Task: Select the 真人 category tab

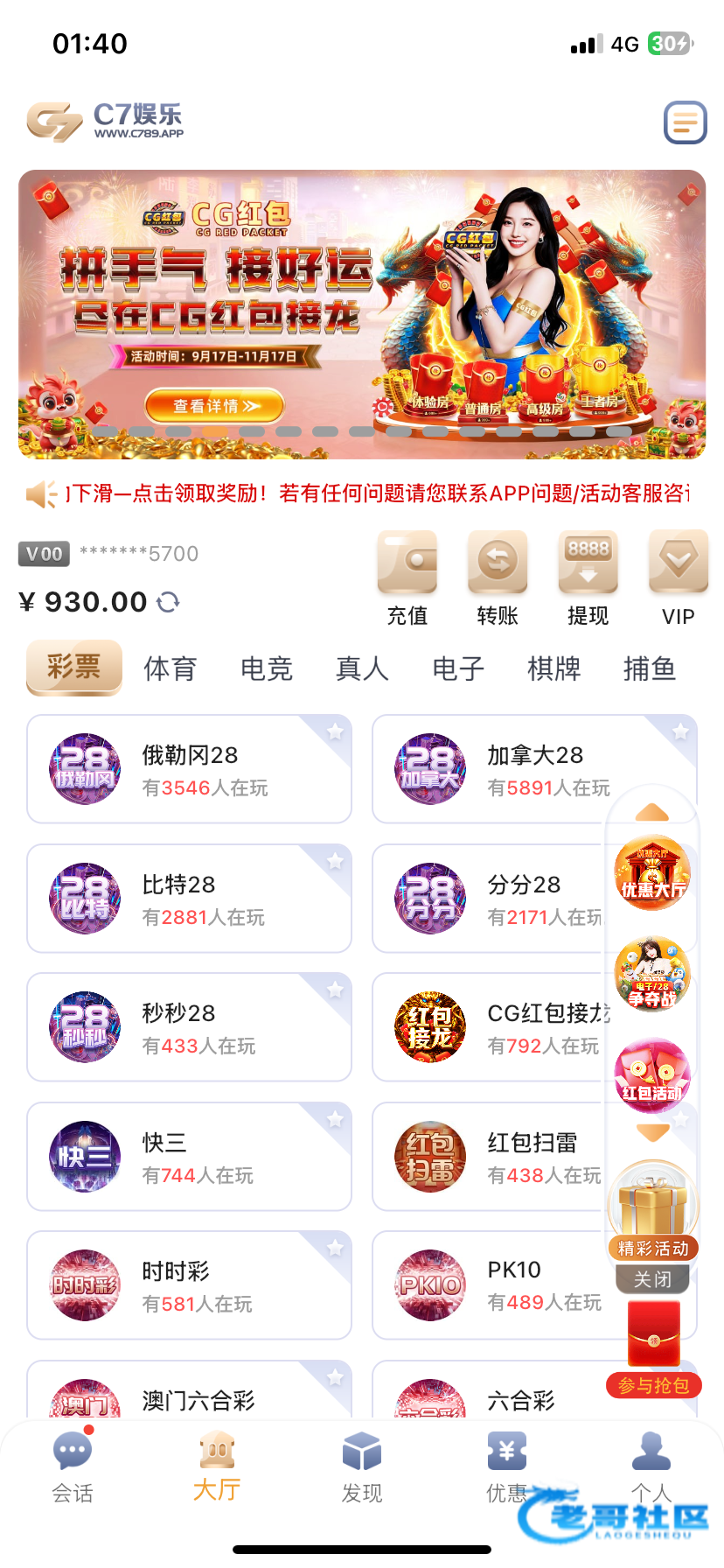Action: [362, 668]
